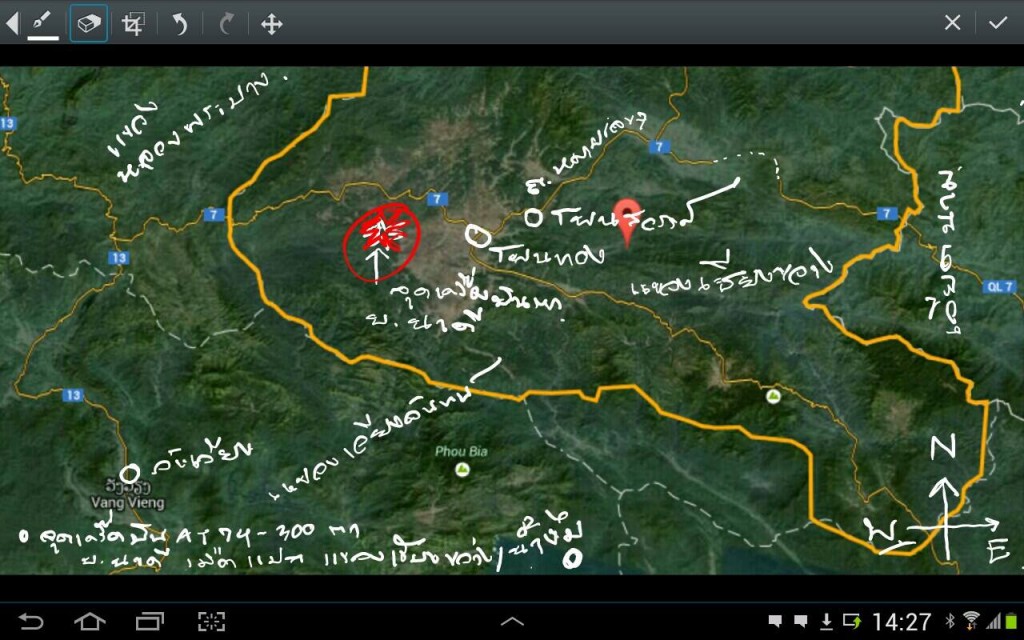Tap the back arrow in the toolbar
Screen dimensions: 1024x640
12,22
